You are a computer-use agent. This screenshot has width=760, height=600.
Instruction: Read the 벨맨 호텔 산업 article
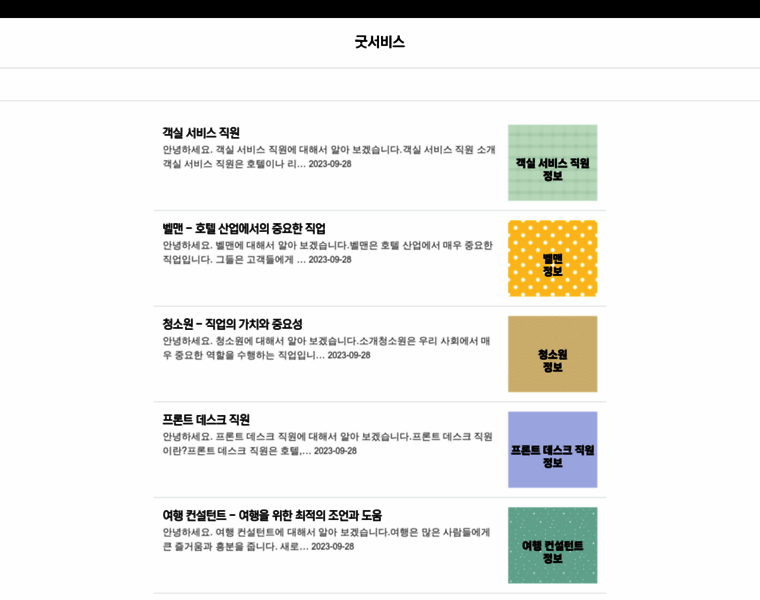[x=244, y=229]
